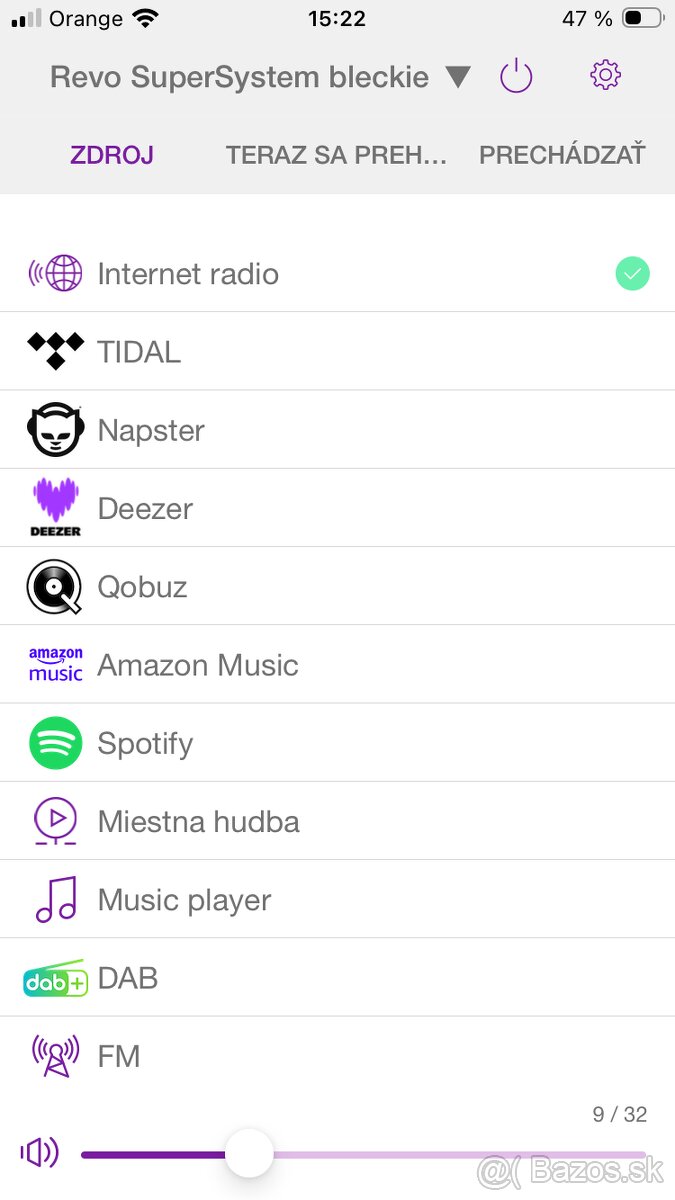Select the Napster source
This screenshot has width=675, height=1200.
(151, 430)
